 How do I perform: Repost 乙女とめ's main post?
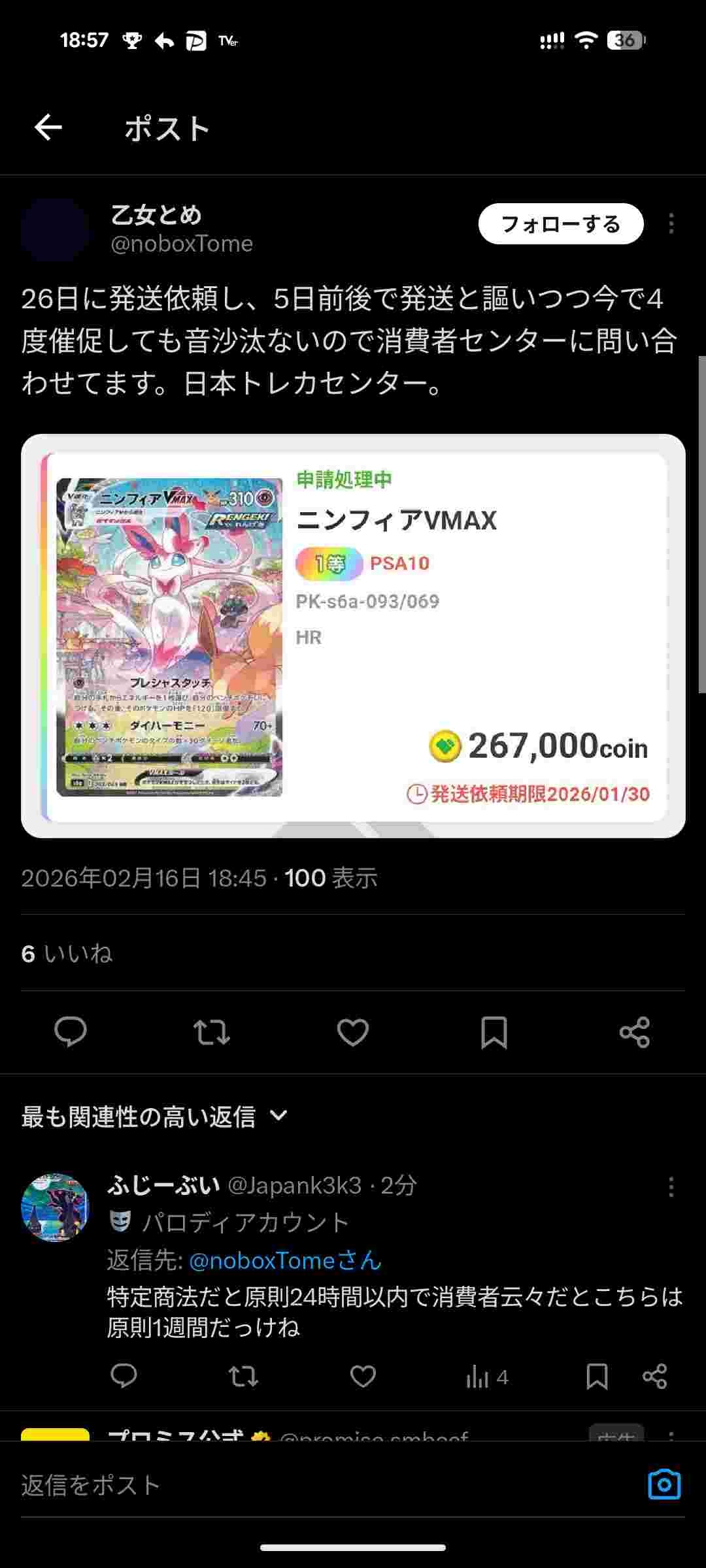(x=212, y=1032)
